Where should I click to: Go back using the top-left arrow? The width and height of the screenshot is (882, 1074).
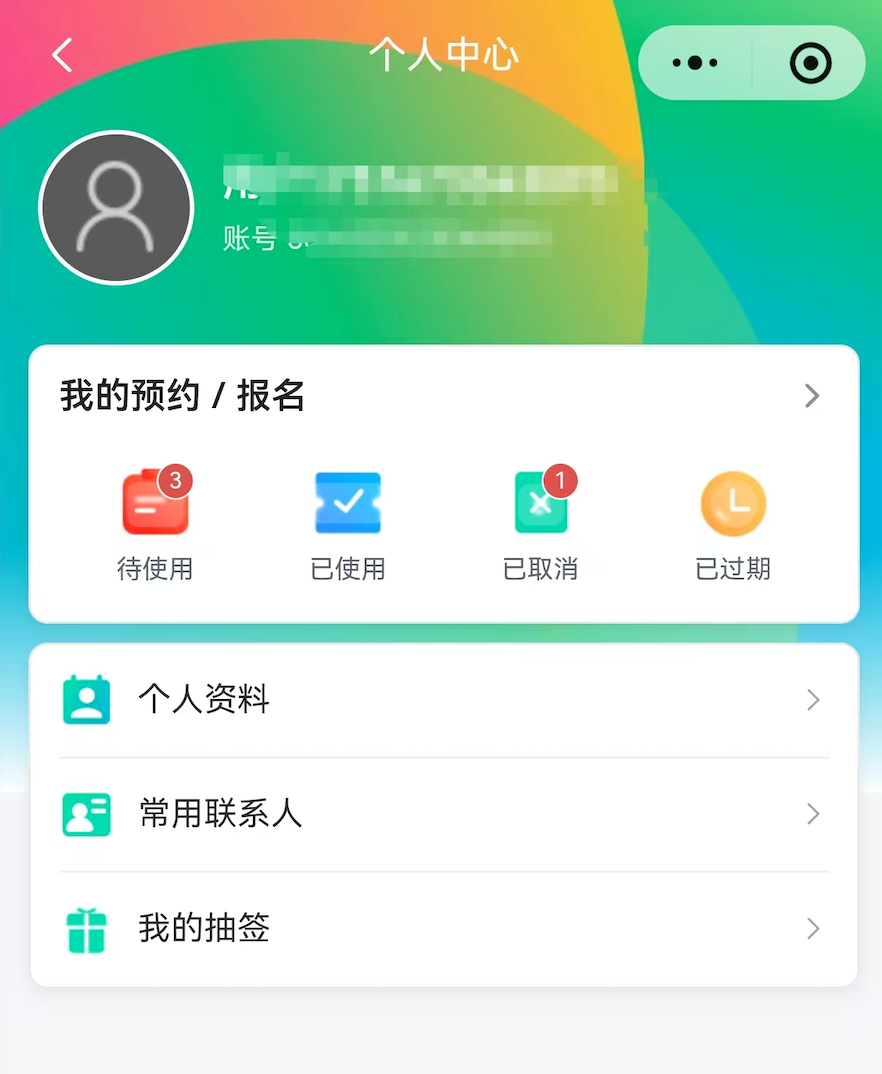coord(62,55)
